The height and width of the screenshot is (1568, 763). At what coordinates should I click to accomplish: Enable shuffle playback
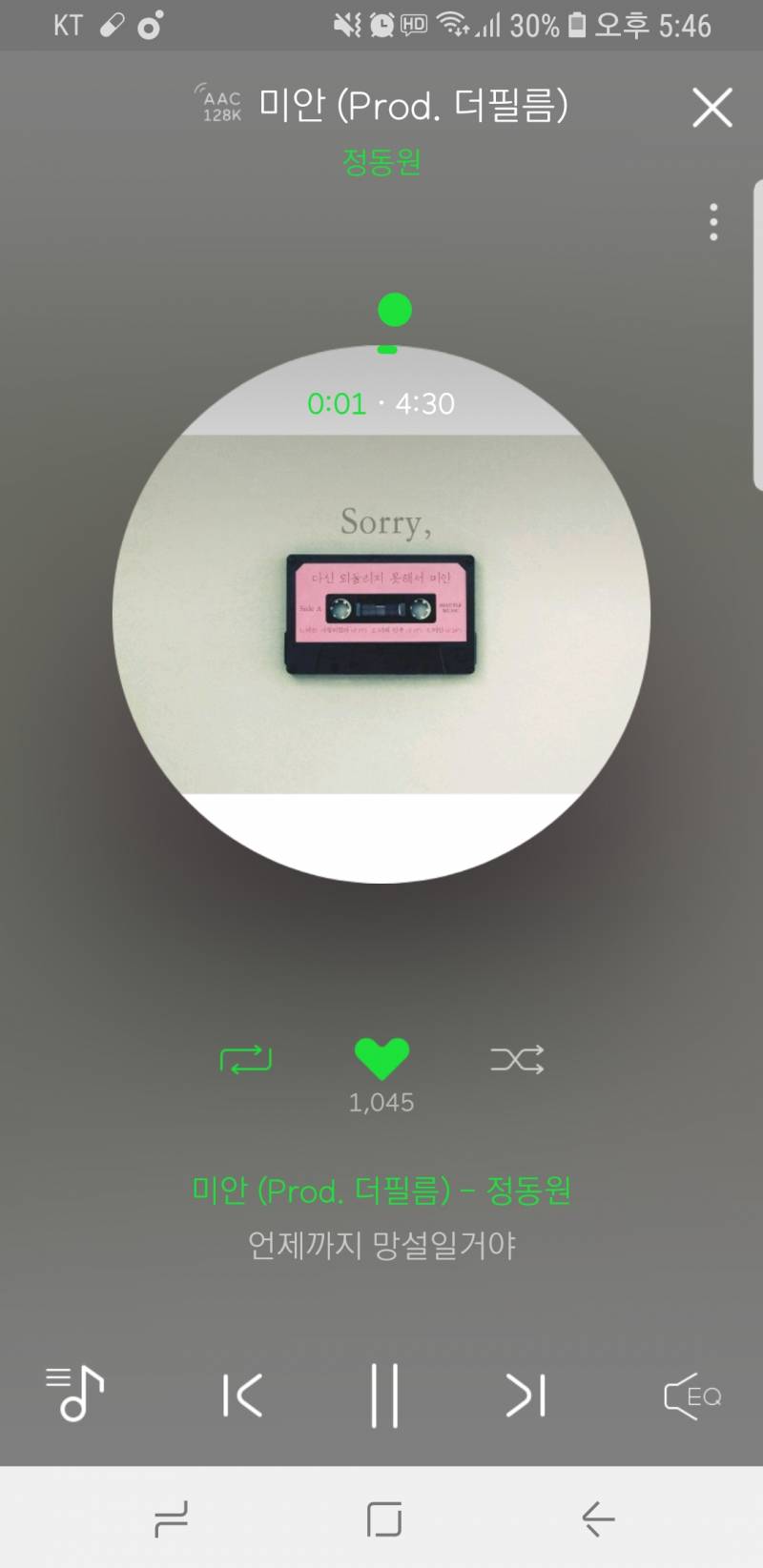pos(517,1060)
